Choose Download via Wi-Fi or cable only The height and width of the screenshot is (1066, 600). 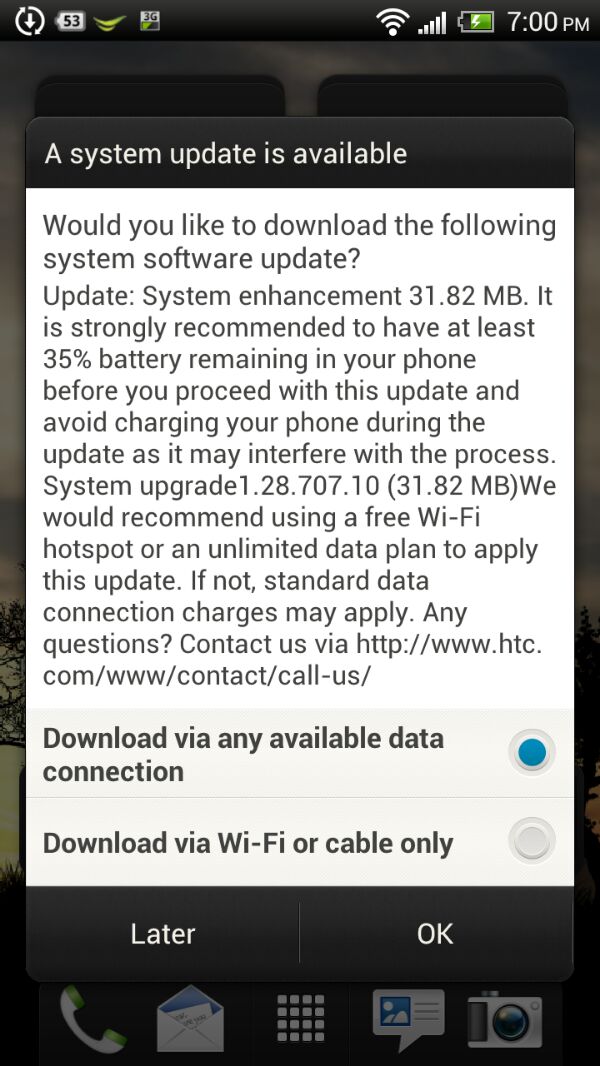click(x=300, y=842)
